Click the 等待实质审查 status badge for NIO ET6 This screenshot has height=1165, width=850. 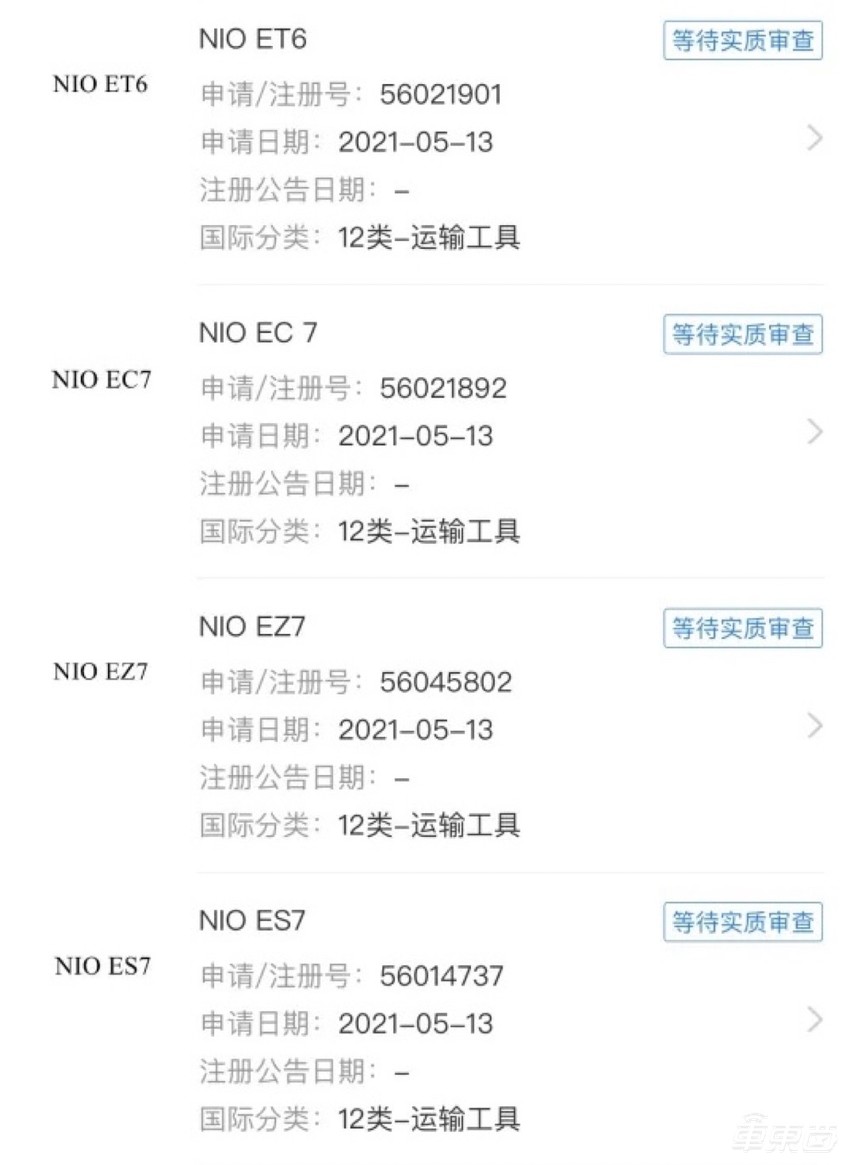pyautogui.click(x=743, y=40)
